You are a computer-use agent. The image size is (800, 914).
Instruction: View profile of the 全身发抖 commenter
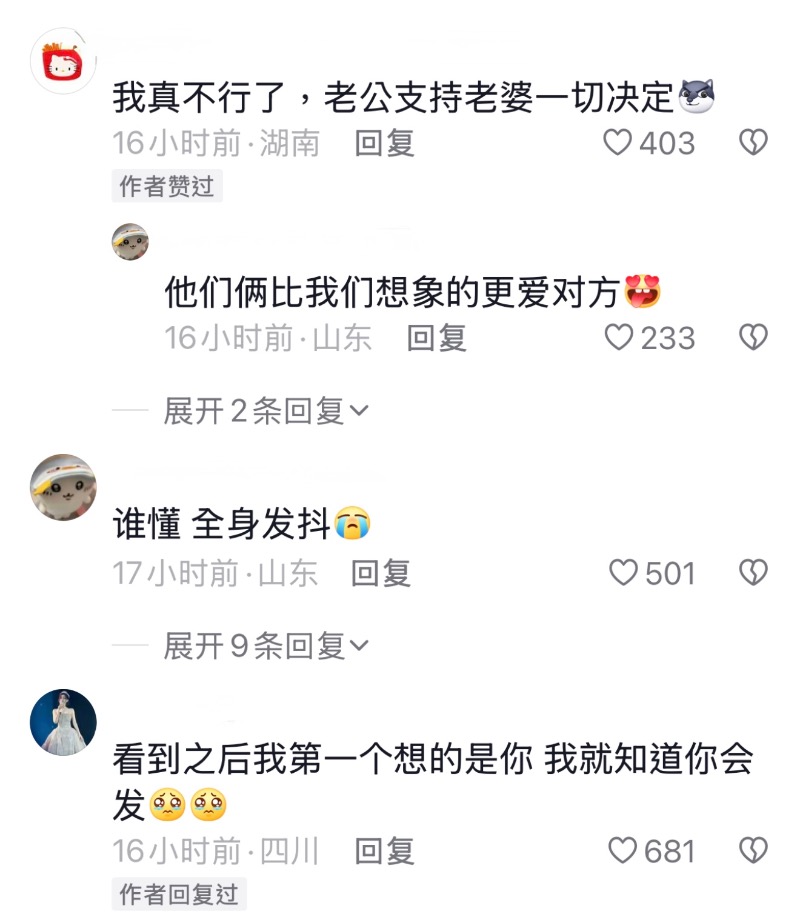point(63,488)
